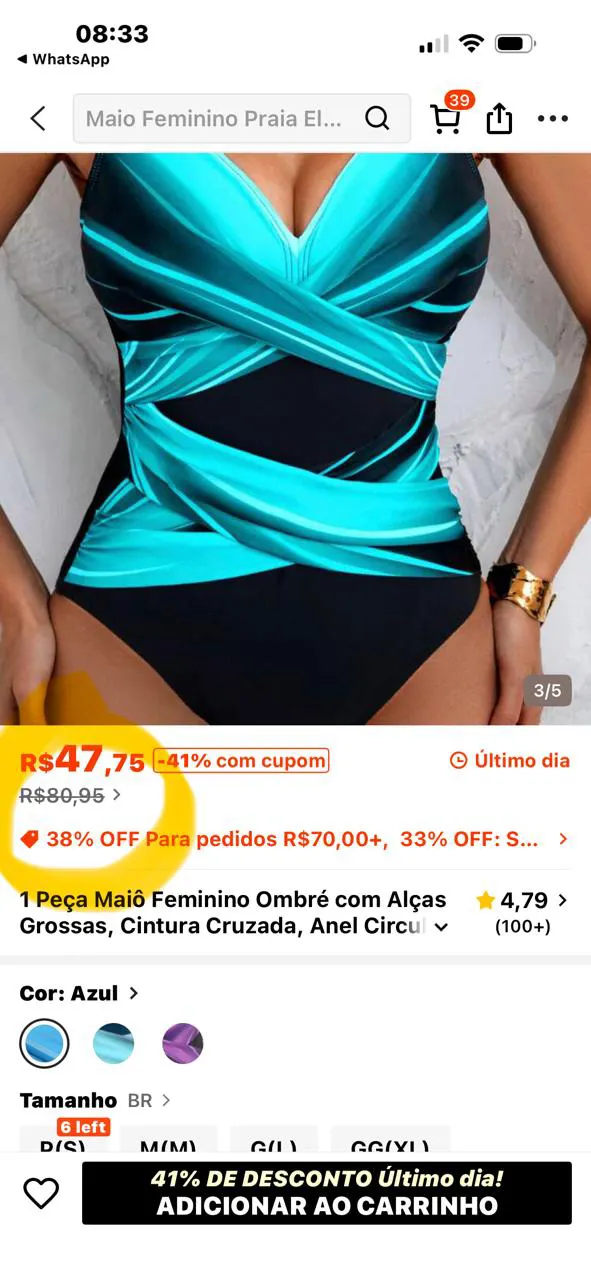This screenshot has width=591, height=1280.
Task: Open the BR size region selector
Action: click(149, 1100)
